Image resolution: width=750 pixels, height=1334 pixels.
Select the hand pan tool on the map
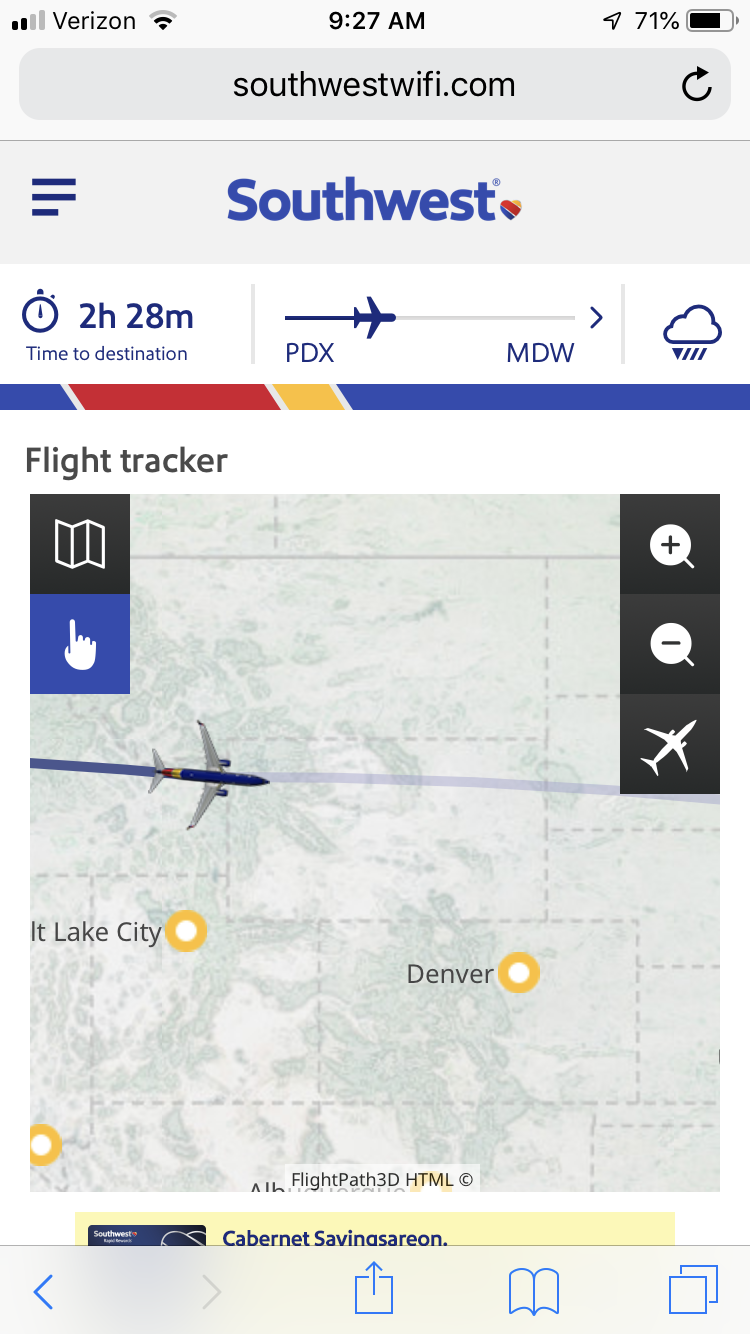(x=80, y=644)
